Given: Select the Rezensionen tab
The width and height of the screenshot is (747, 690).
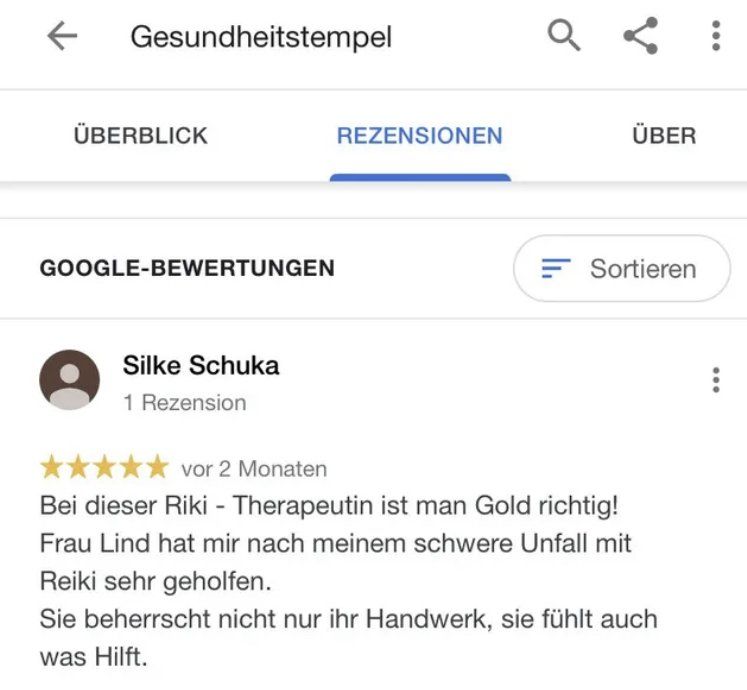Looking at the screenshot, I should (x=420, y=136).
